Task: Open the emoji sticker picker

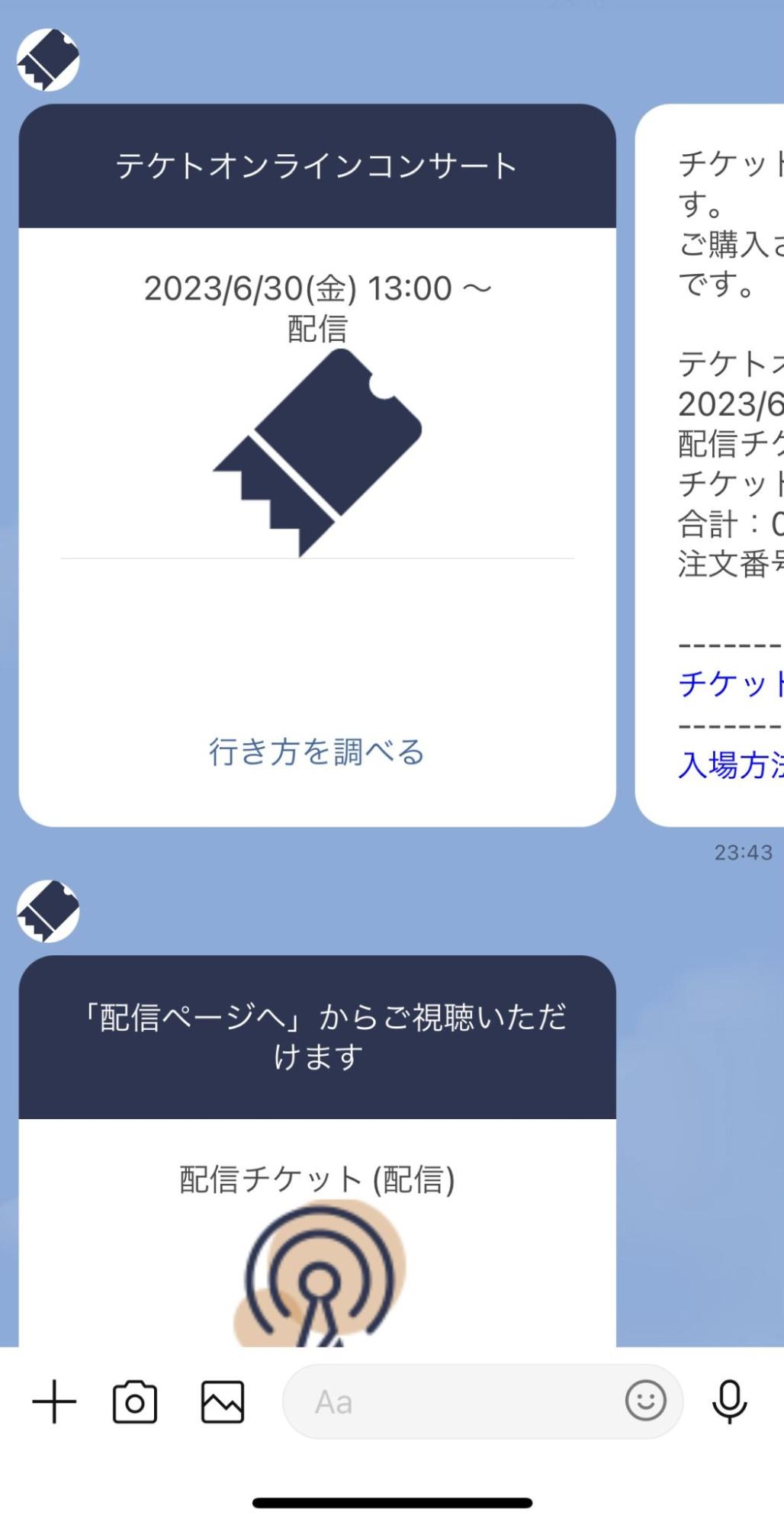Action: tap(645, 1401)
